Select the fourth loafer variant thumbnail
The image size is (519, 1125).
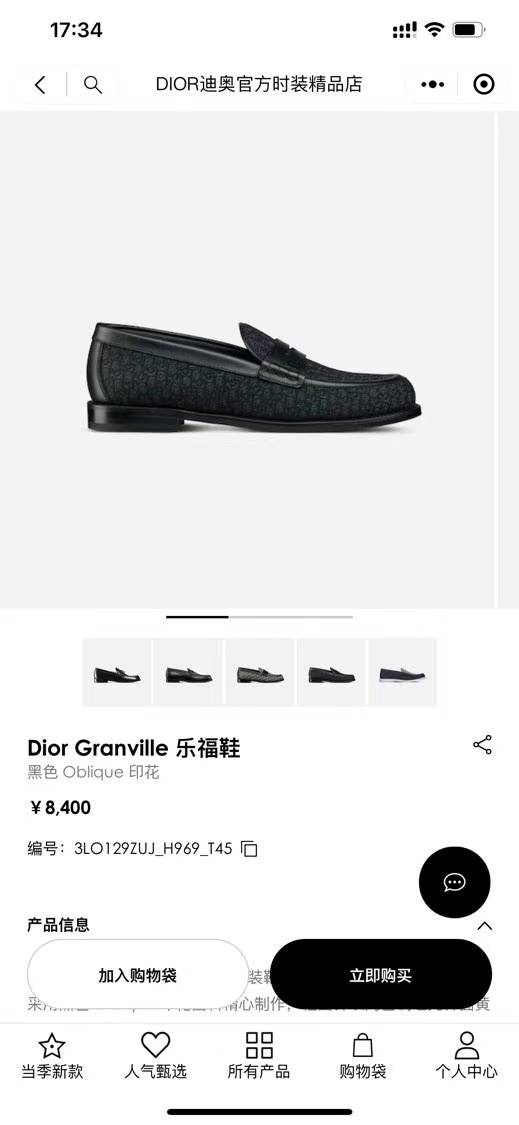point(331,673)
